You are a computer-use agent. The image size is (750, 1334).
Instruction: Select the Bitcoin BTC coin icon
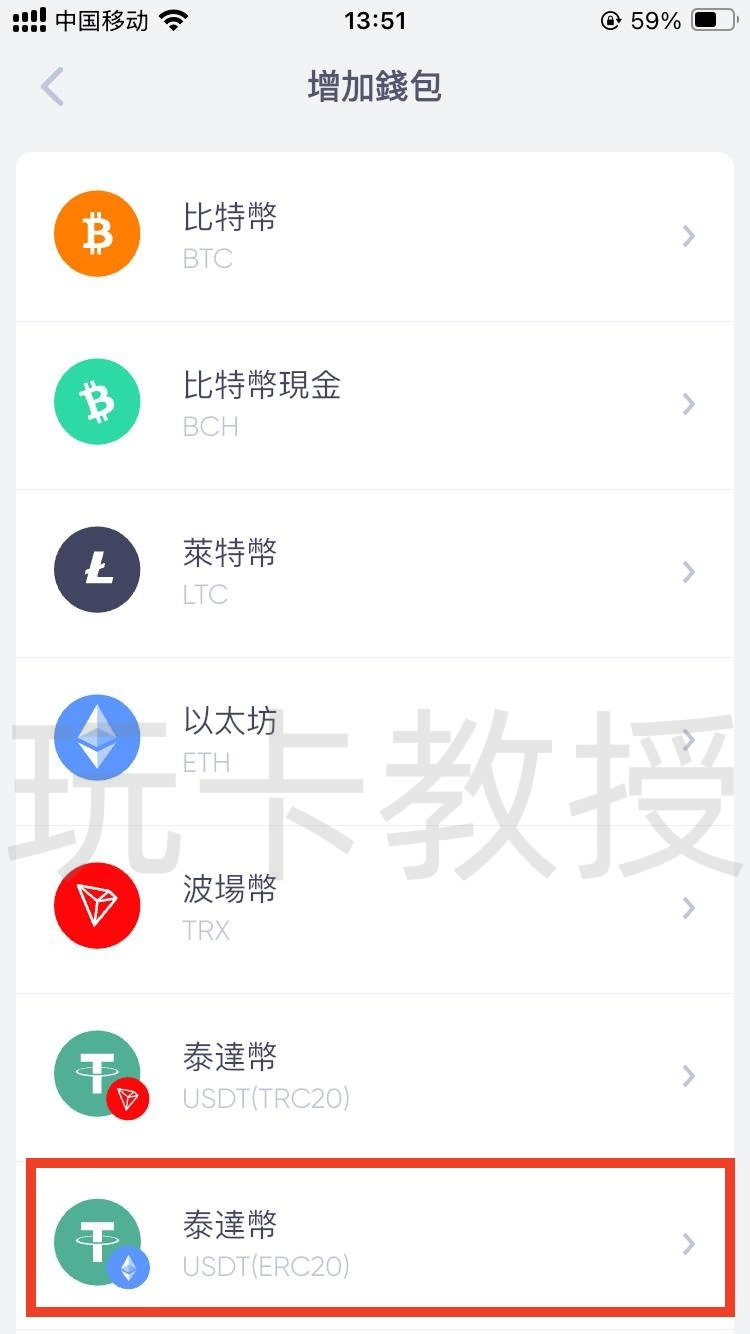(x=96, y=233)
